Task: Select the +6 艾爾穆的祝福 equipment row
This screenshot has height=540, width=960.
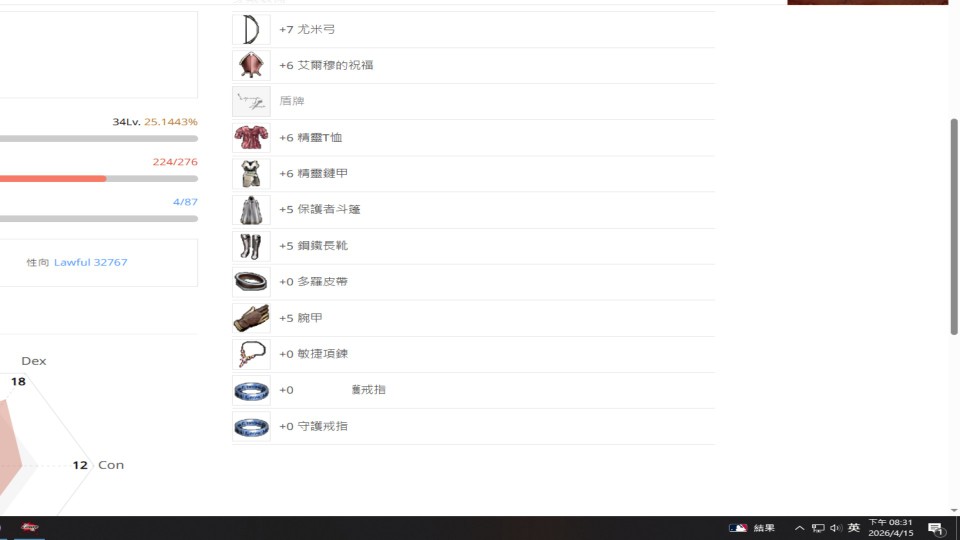Action: (x=325, y=66)
